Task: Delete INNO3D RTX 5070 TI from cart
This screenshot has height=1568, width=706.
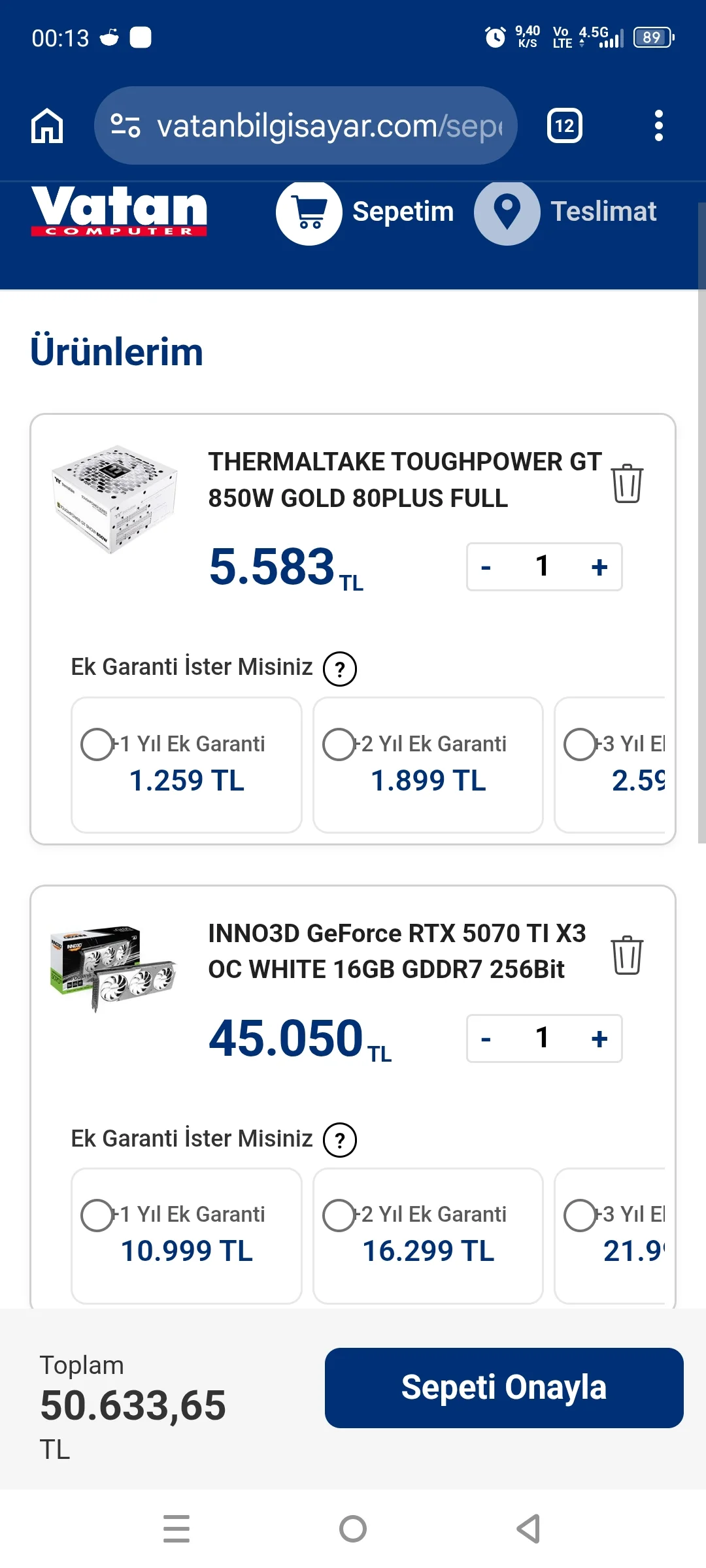Action: [x=626, y=955]
